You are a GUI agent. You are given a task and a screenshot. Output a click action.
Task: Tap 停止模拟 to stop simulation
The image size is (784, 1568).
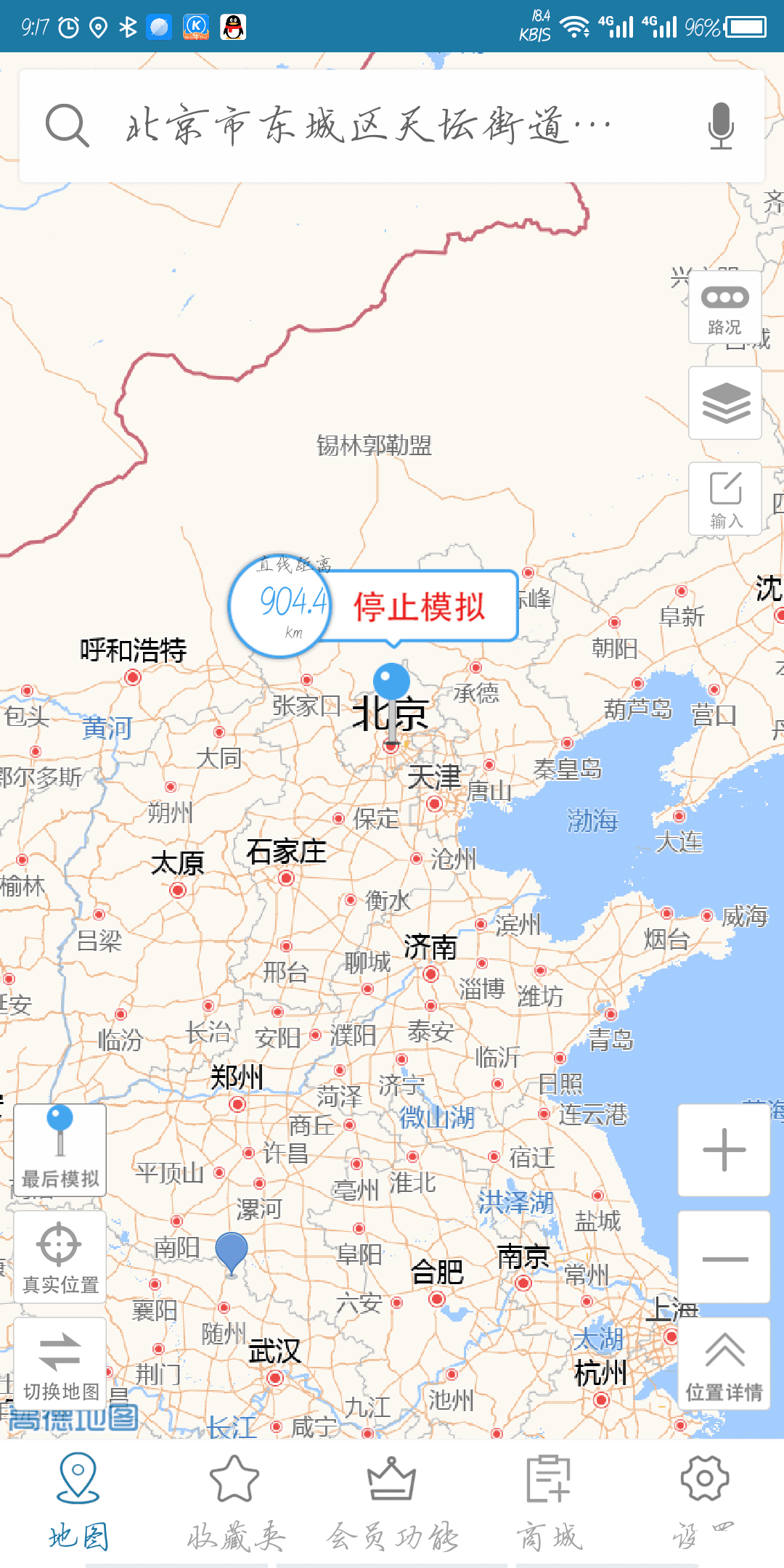point(419,607)
